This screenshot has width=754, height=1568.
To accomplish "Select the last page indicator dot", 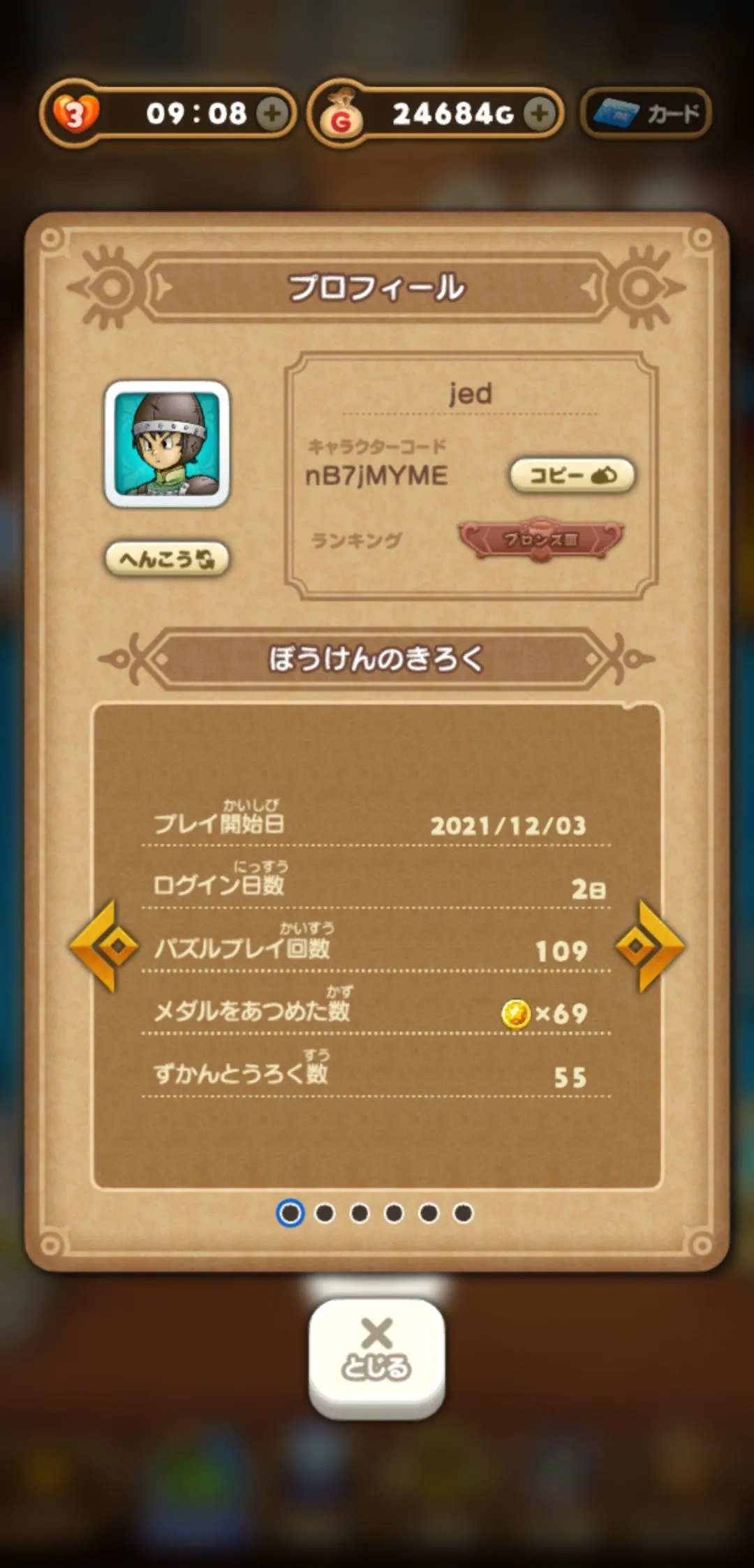I will pyautogui.click(x=463, y=1213).
